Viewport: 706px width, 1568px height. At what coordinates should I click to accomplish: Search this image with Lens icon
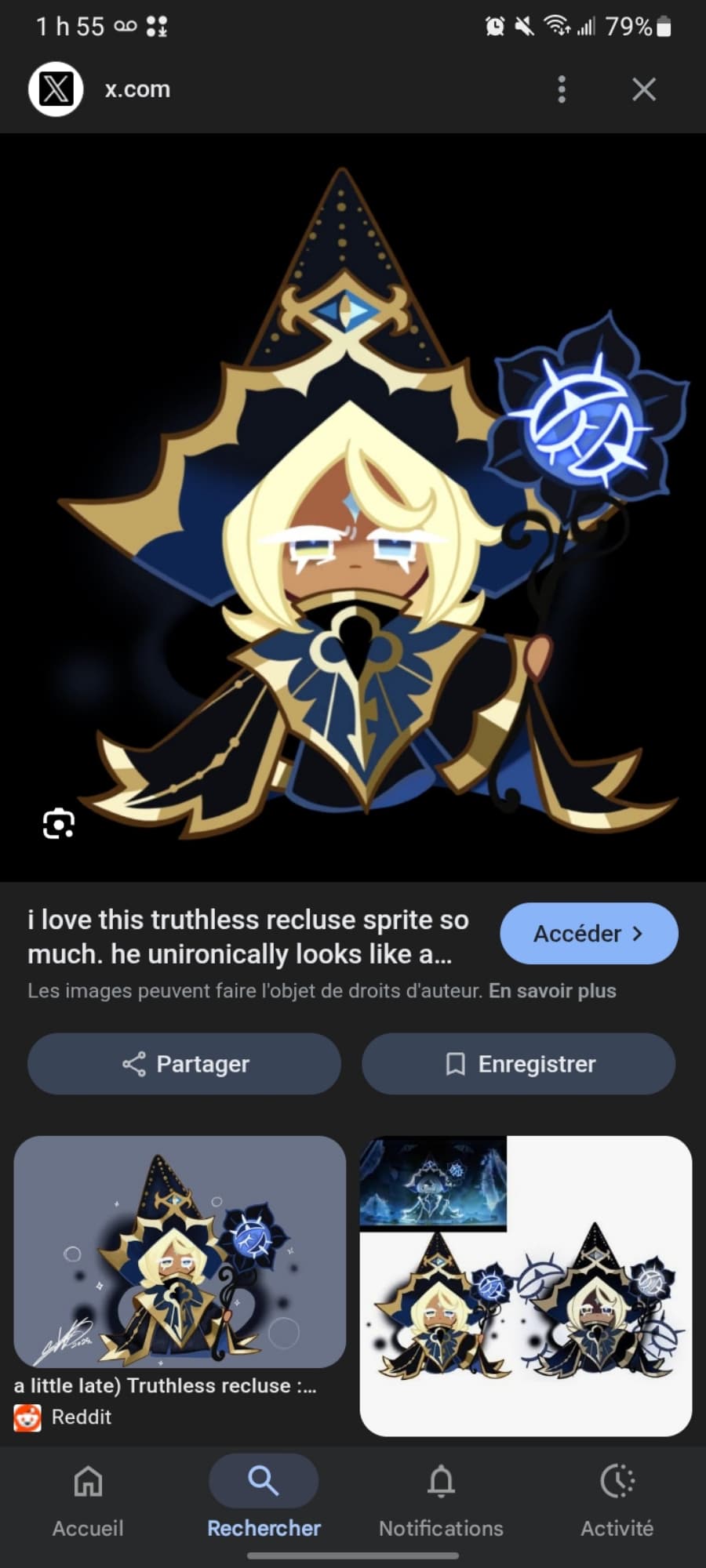[x=59, y=823]
